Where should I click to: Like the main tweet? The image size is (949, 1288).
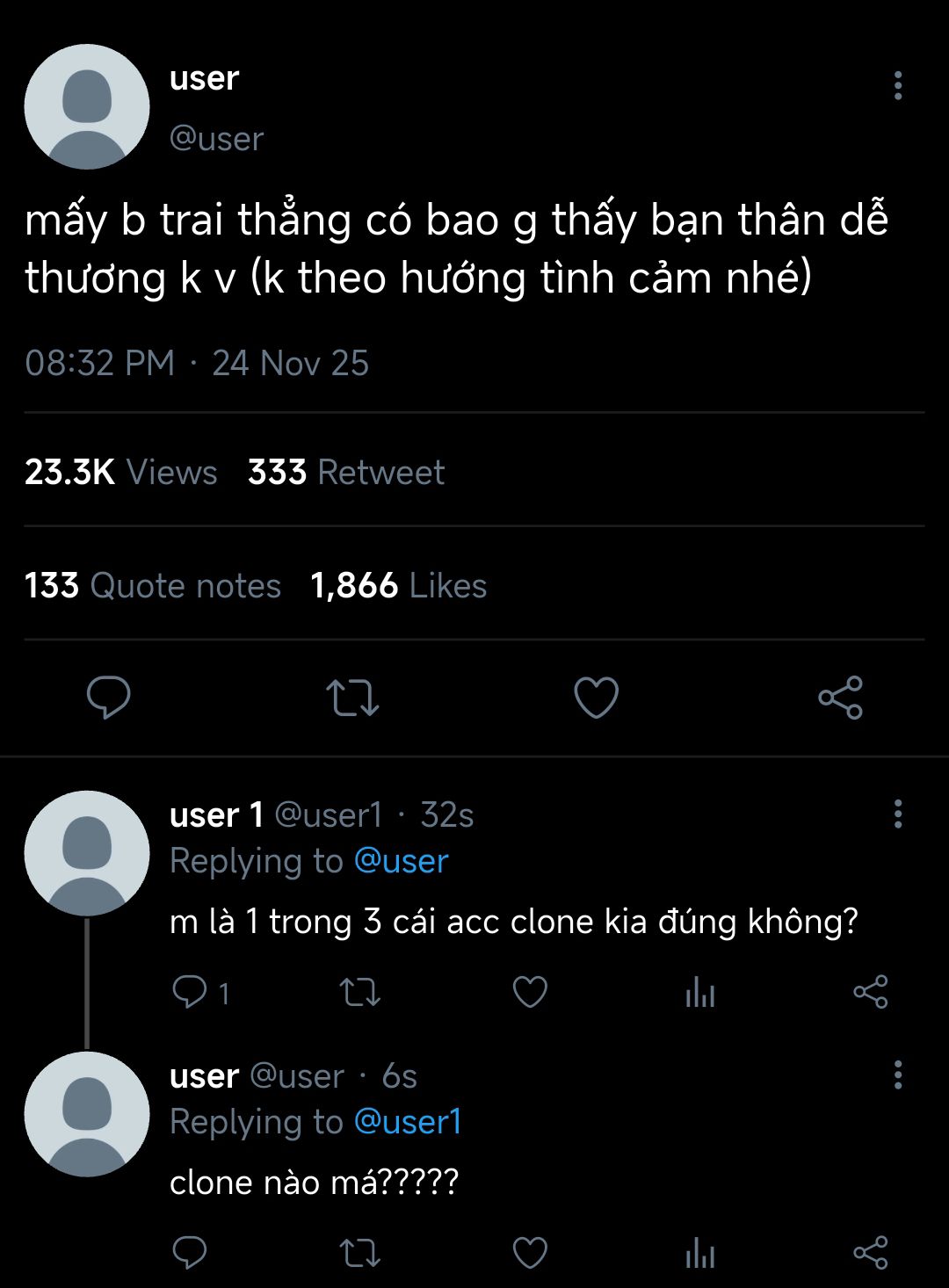tap(596, 698)
